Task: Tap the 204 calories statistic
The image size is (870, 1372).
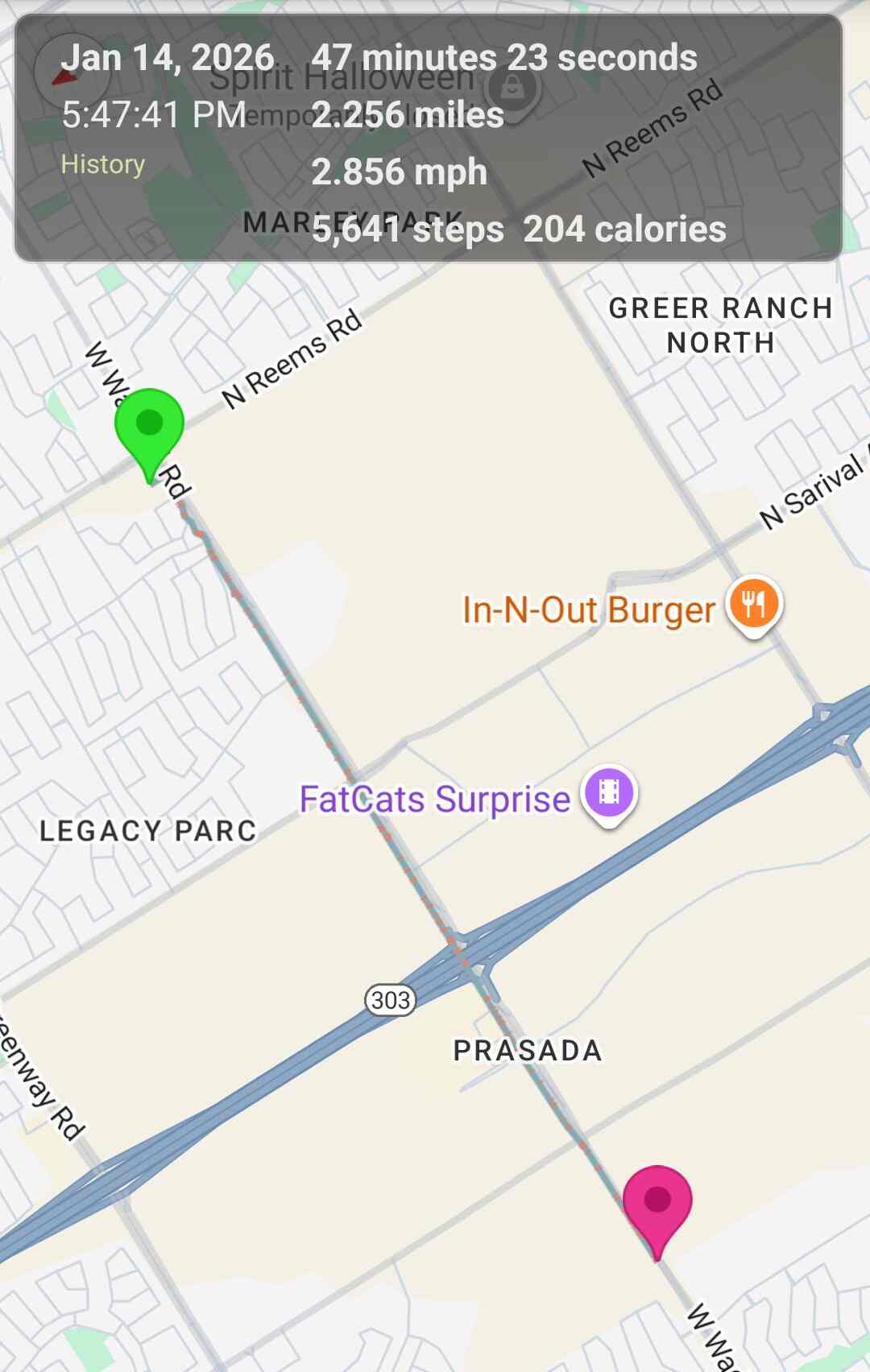Action: tap(624, 229)
